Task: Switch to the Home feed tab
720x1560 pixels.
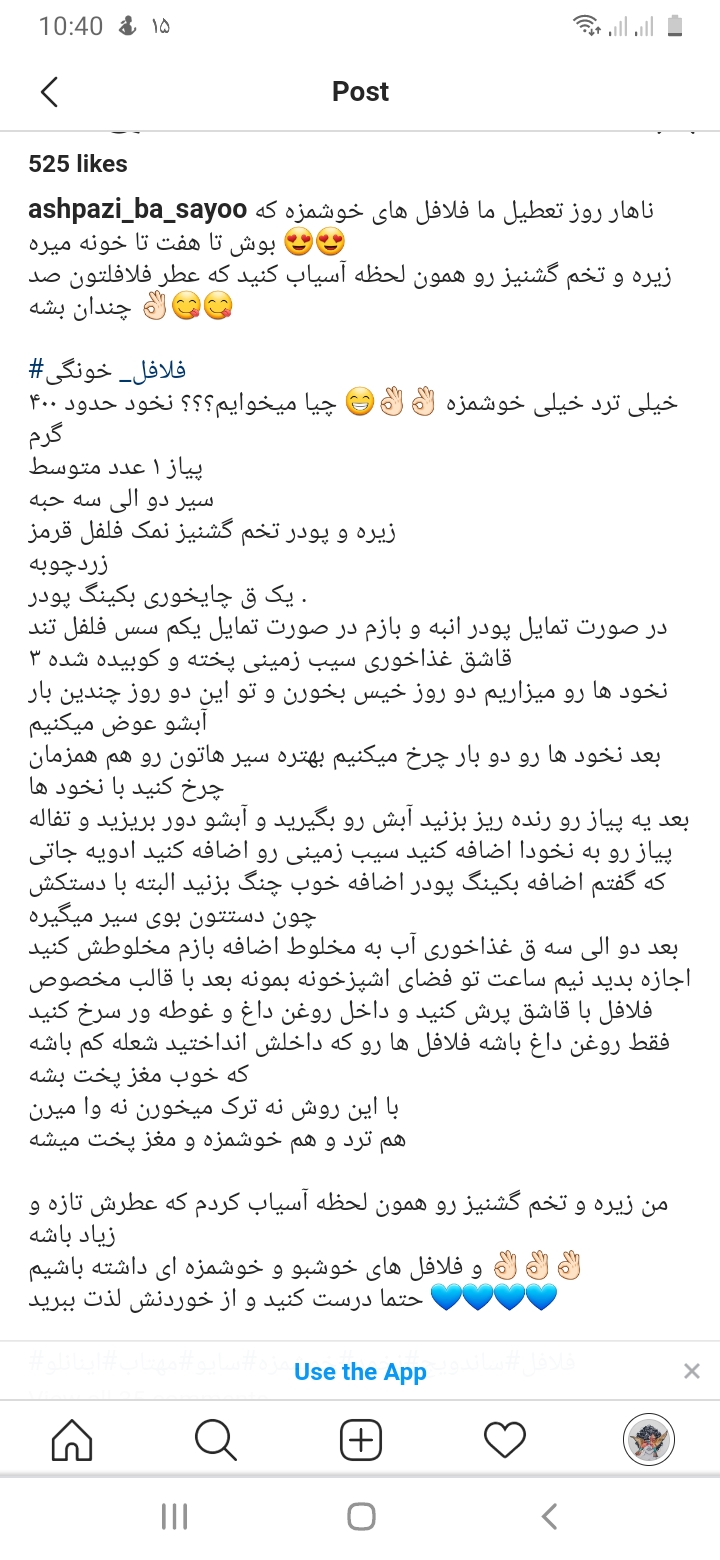Action: (72, 1441)
